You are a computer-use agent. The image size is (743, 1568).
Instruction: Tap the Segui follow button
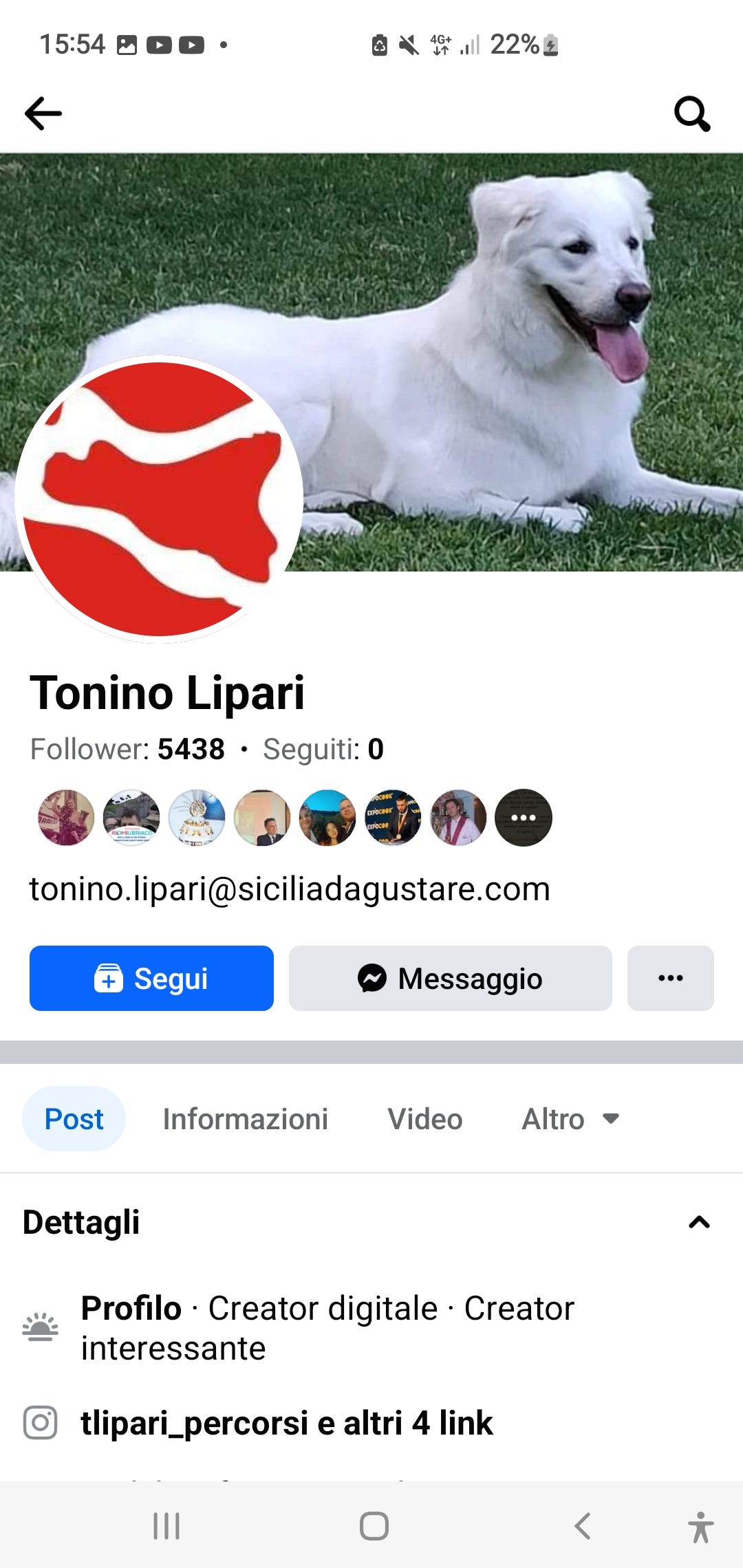point(151,978)
